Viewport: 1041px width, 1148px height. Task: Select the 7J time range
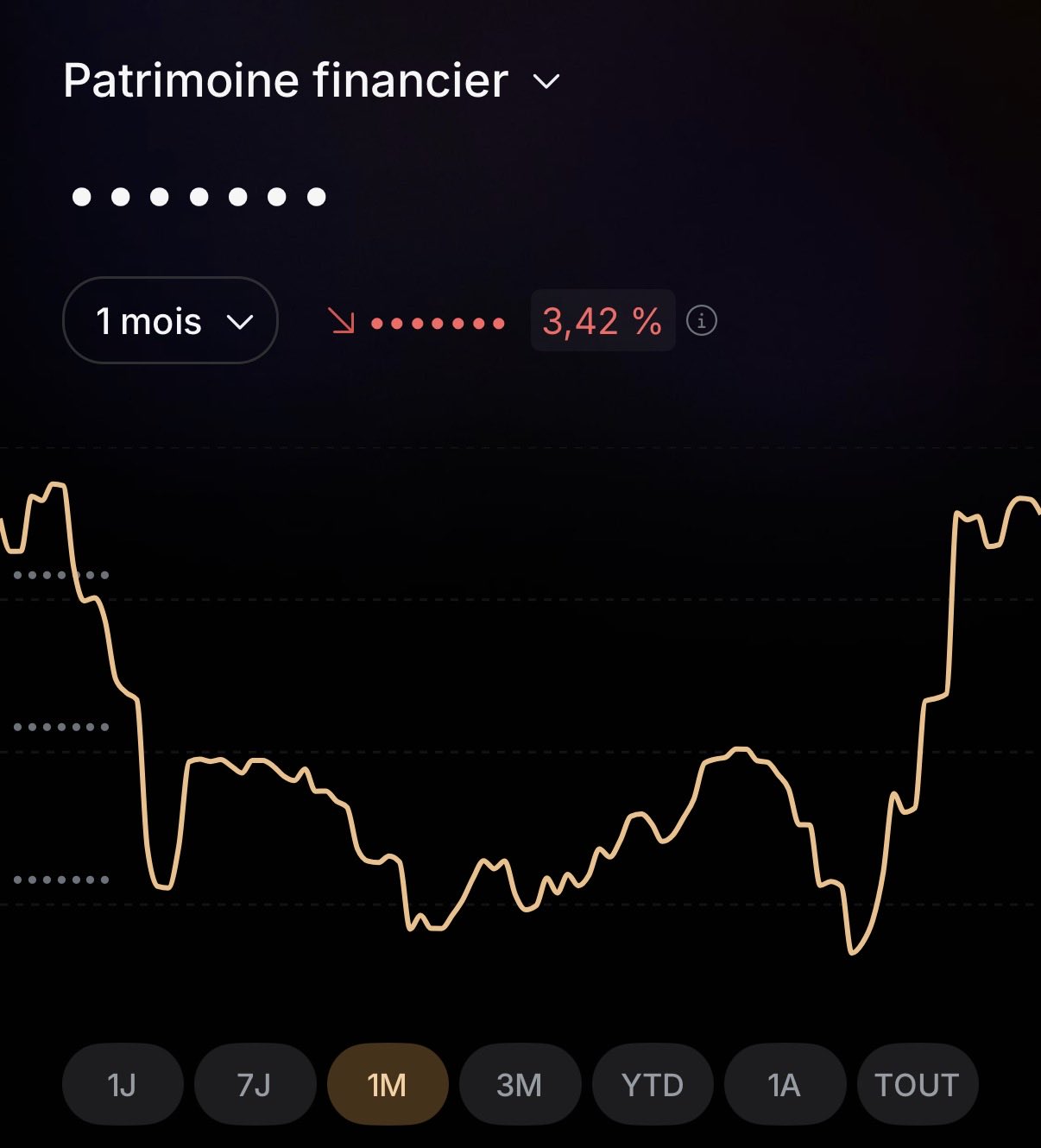255,1084
